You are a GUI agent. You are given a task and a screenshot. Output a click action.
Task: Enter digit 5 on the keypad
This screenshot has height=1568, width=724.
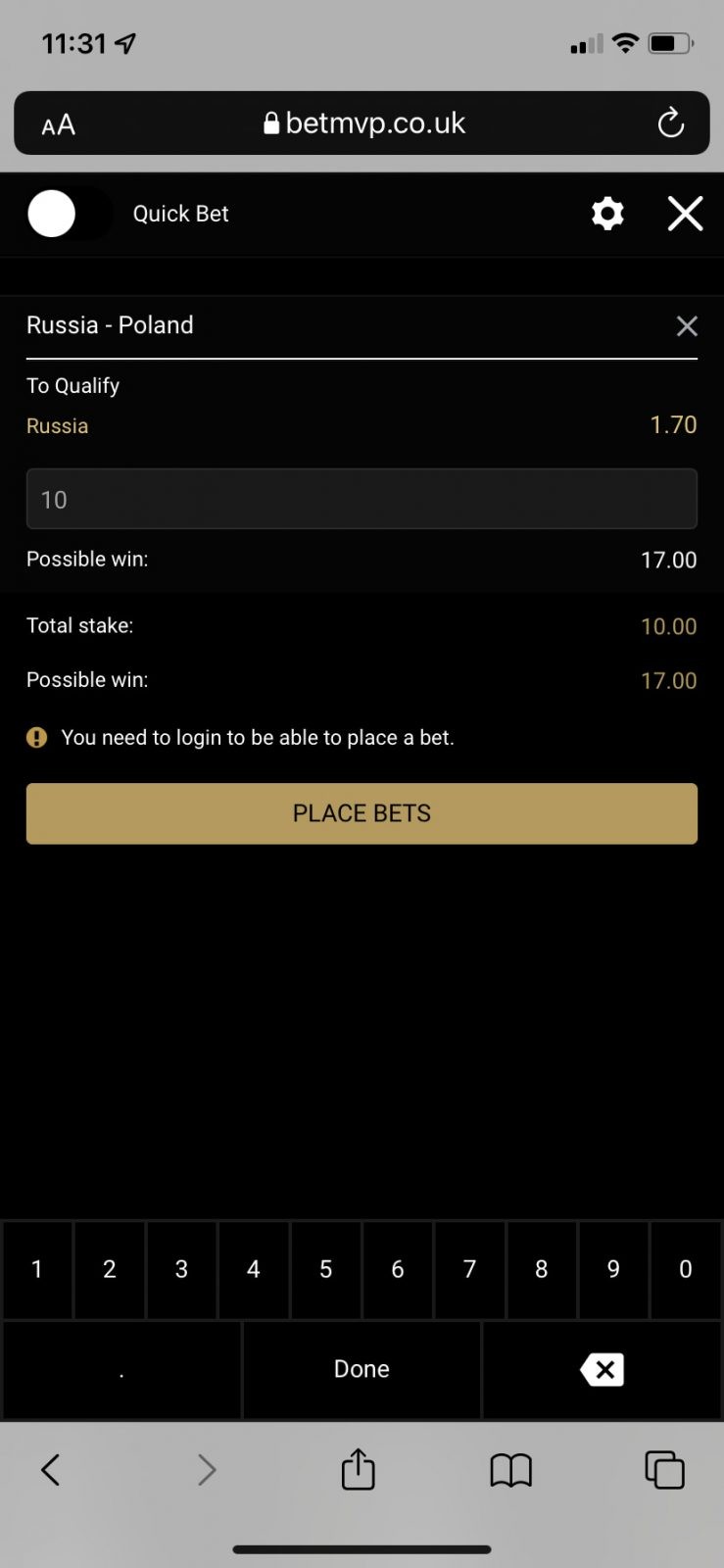[325, 1269]
